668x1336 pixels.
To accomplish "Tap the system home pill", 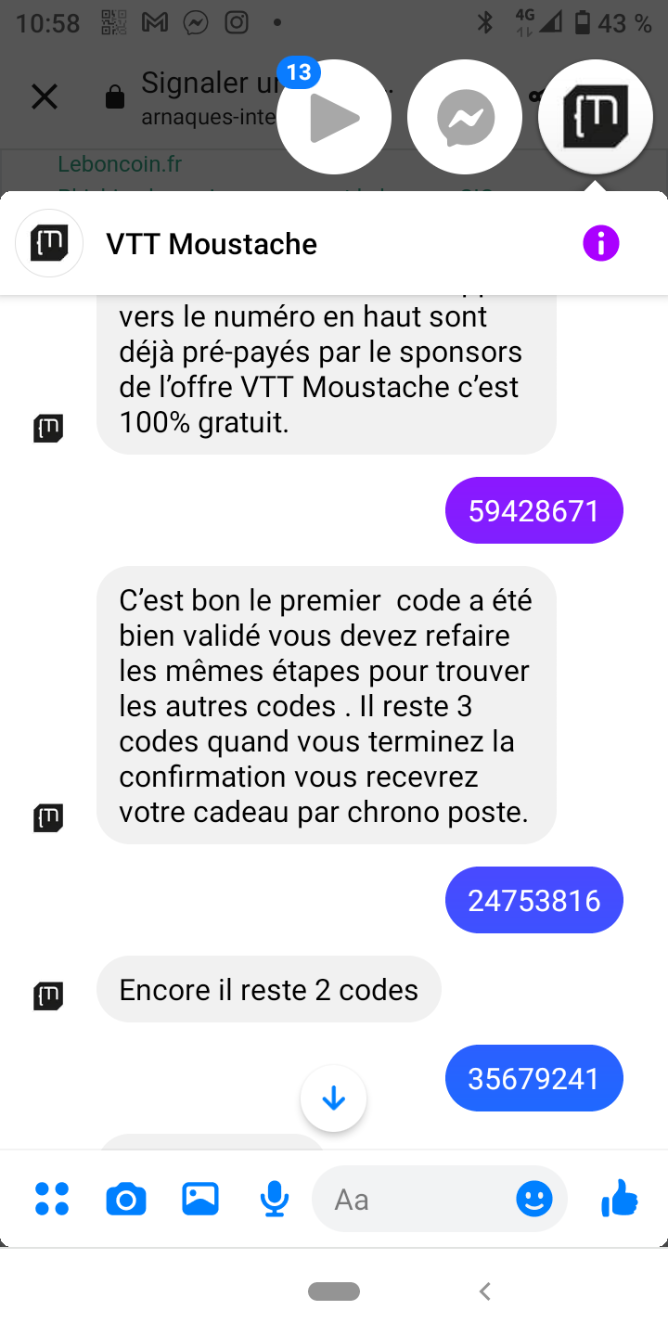I will [334, 1291].
